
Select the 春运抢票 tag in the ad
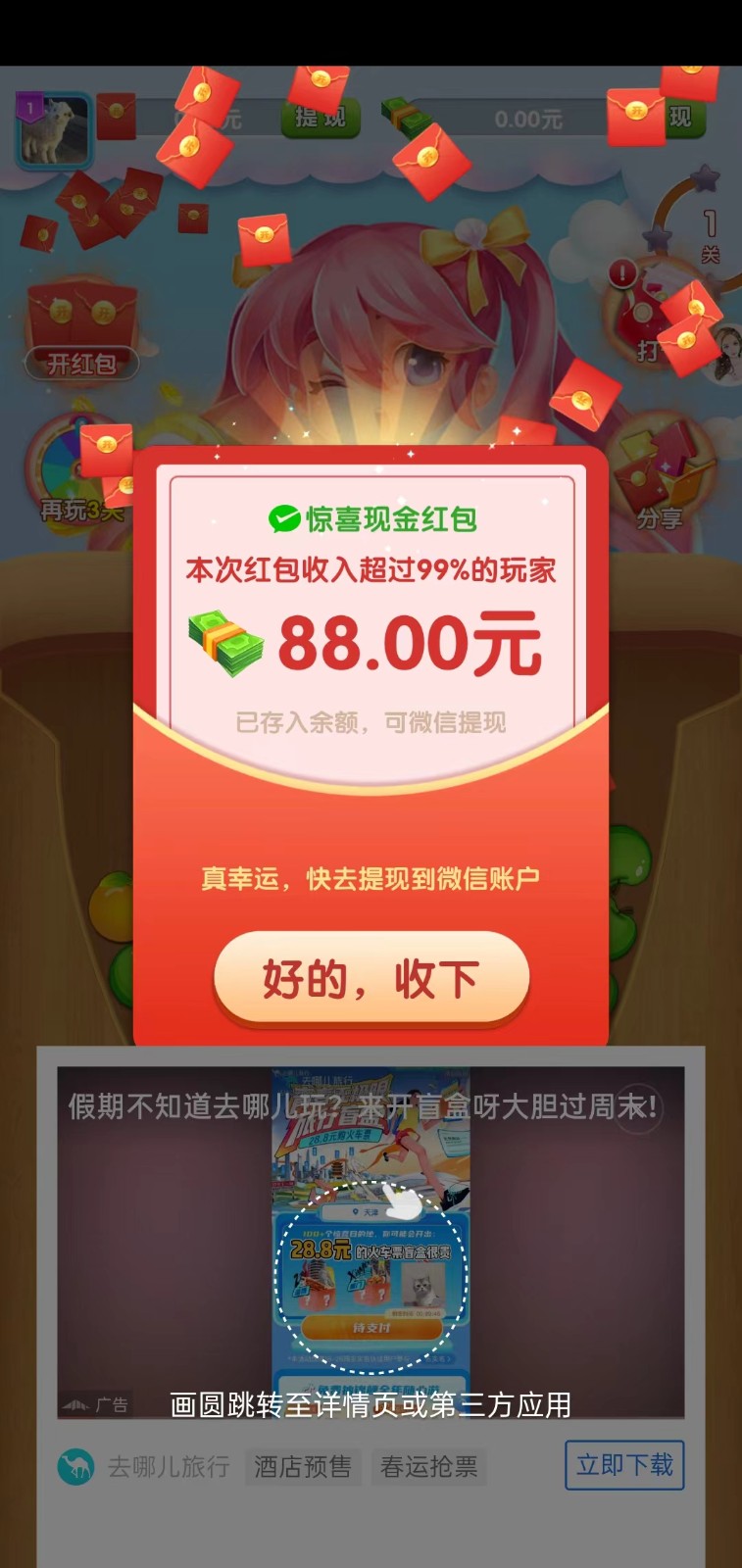(428, 1466)
